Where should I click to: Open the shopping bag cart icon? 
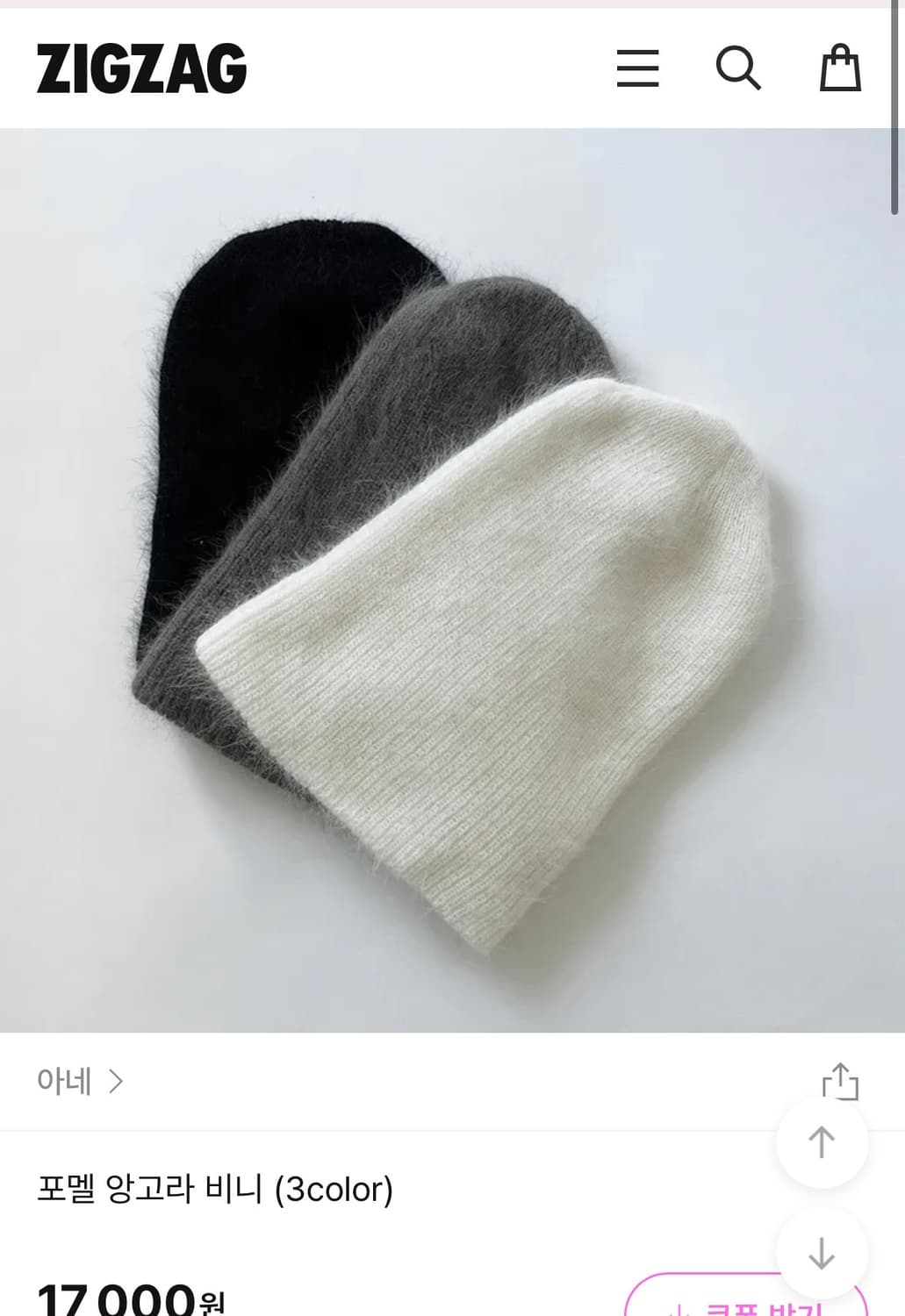click(x=842, y=68)
